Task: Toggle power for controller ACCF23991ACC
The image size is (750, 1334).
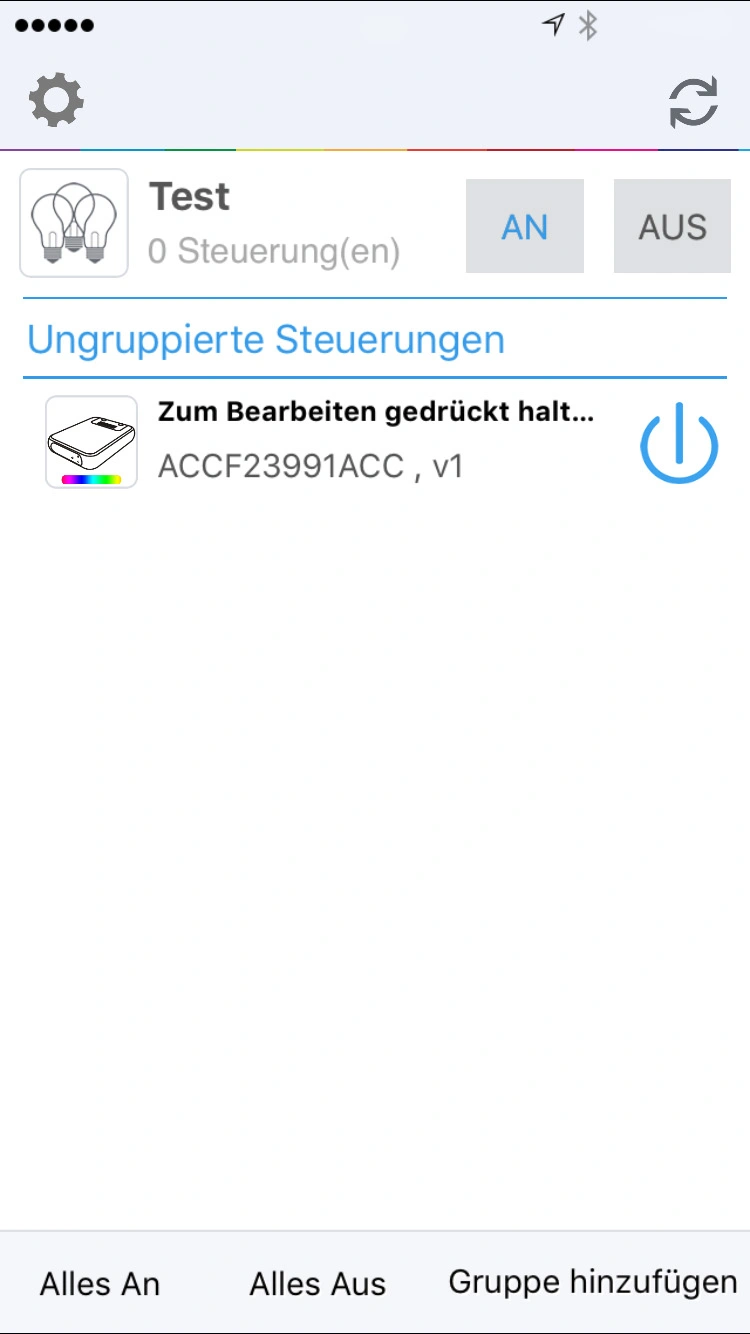Action: click(x=679, y=443)
